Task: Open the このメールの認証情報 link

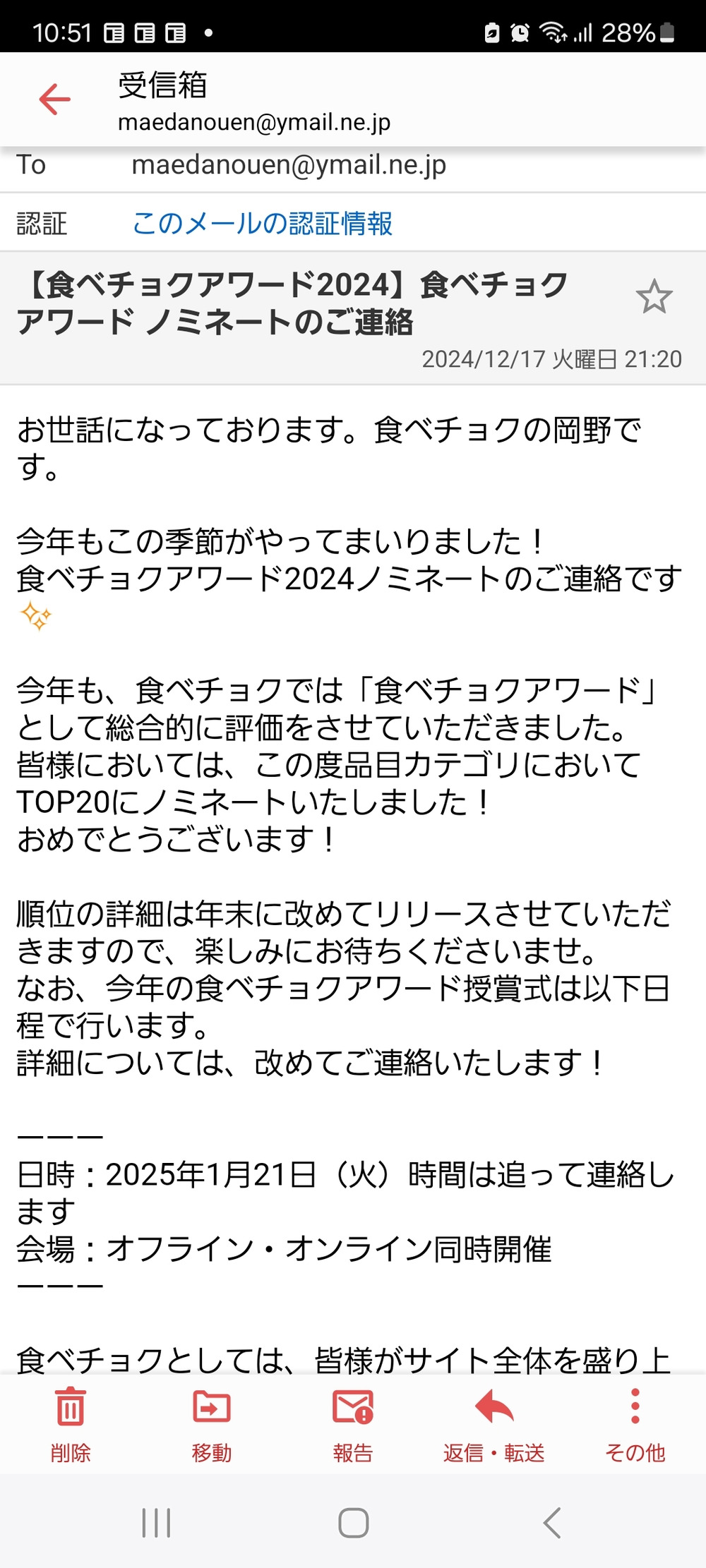Action: tap(262, 224)
